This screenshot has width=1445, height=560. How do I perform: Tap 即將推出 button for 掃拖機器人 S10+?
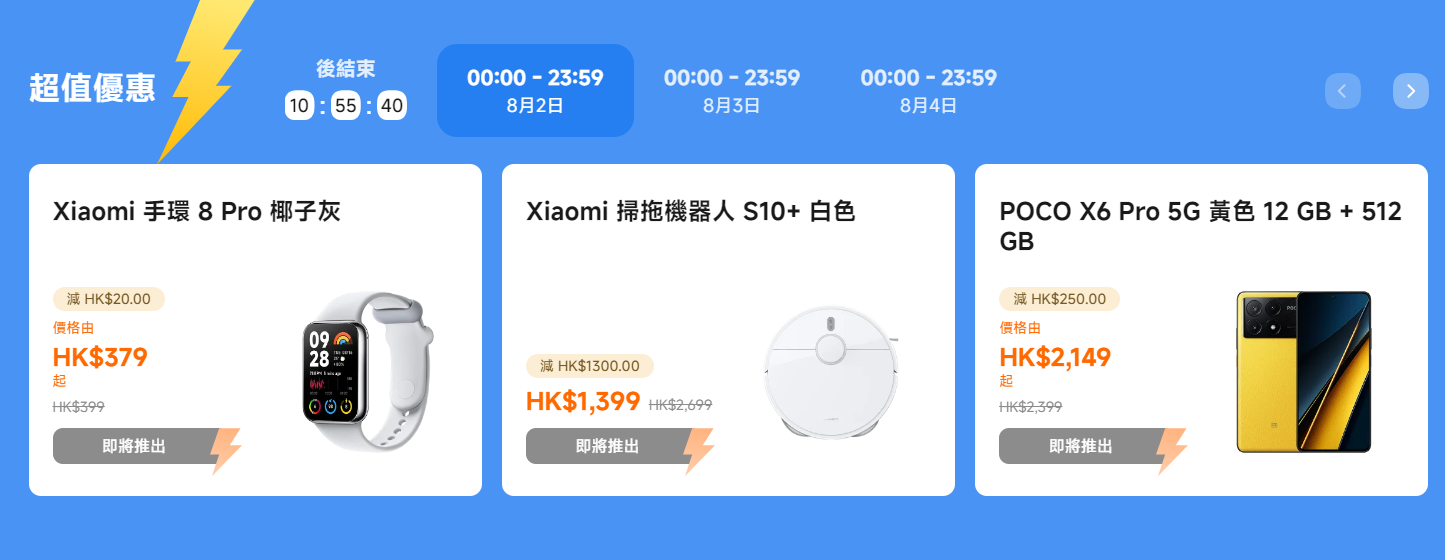[608, 446]
